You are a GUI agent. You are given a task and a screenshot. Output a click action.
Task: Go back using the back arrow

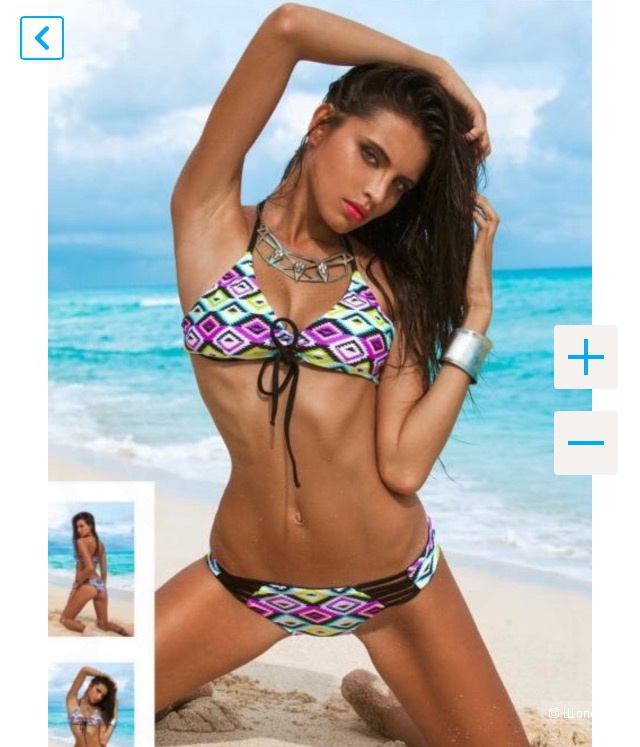[x=42, y=38]
